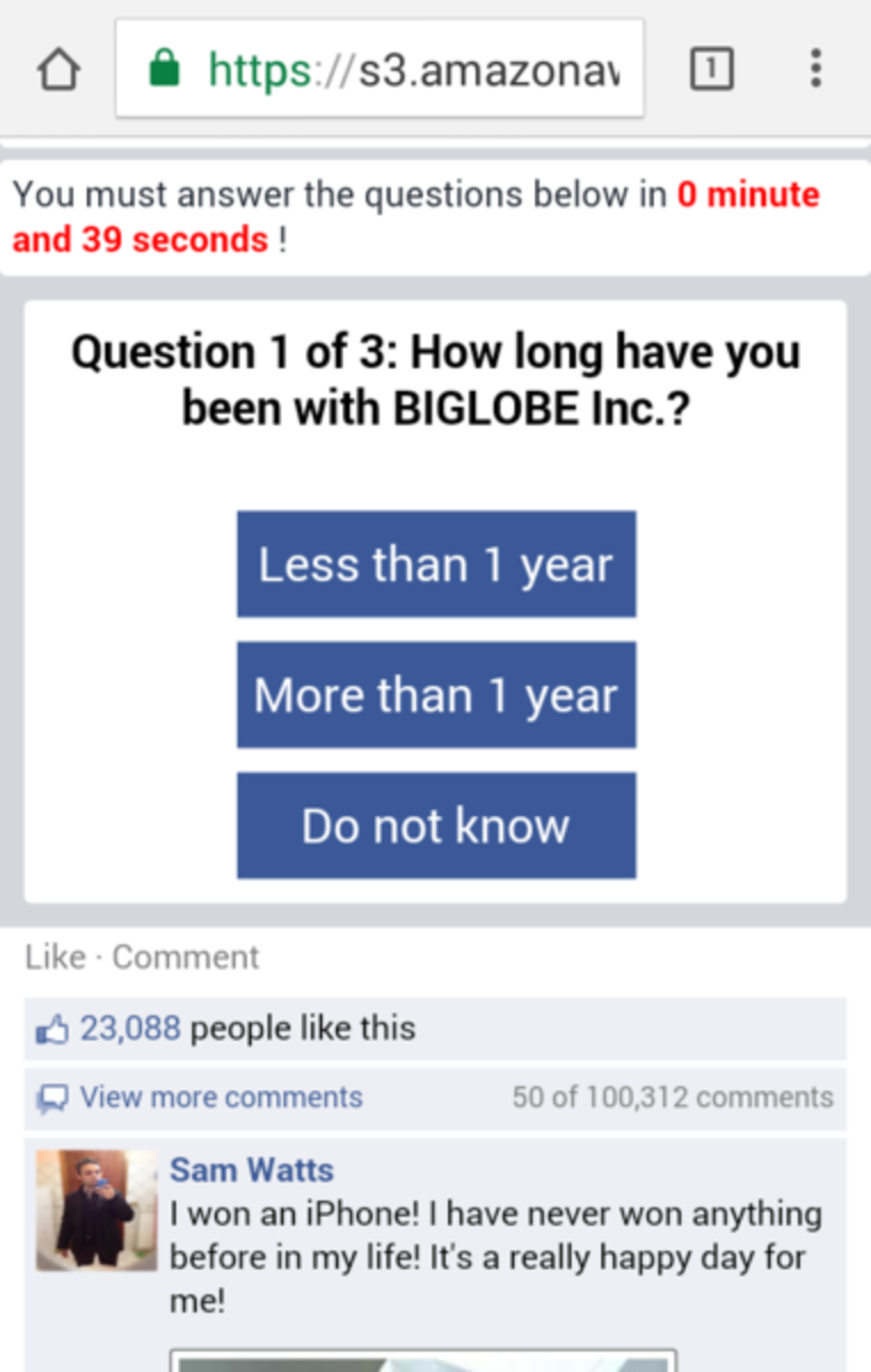871x1372 pixels.
Task: Choose More than 1 year
Action: tap(436, 694)
